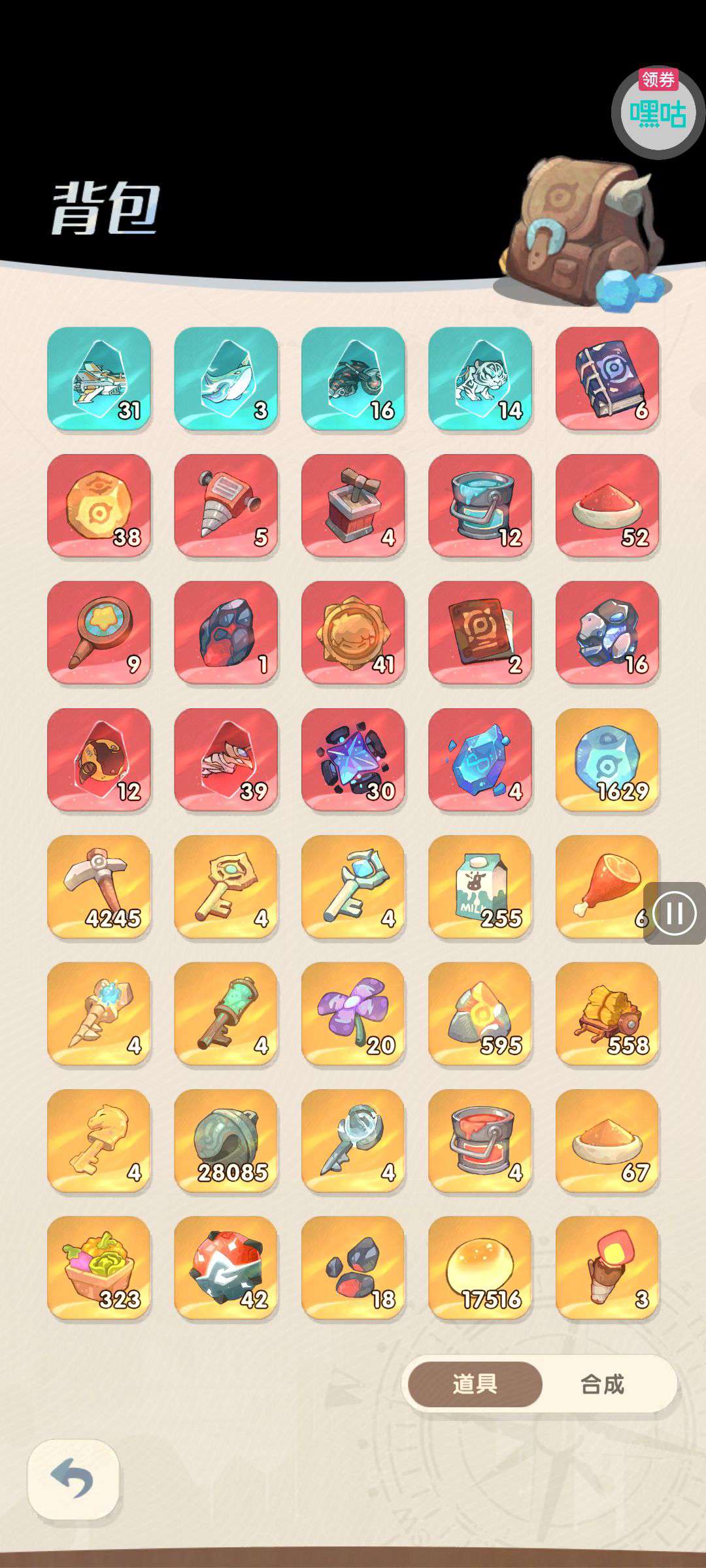Viewport: 706px width, 1568px height.
Task: Open the bun item with 17516
Action: pos(480,1267)
